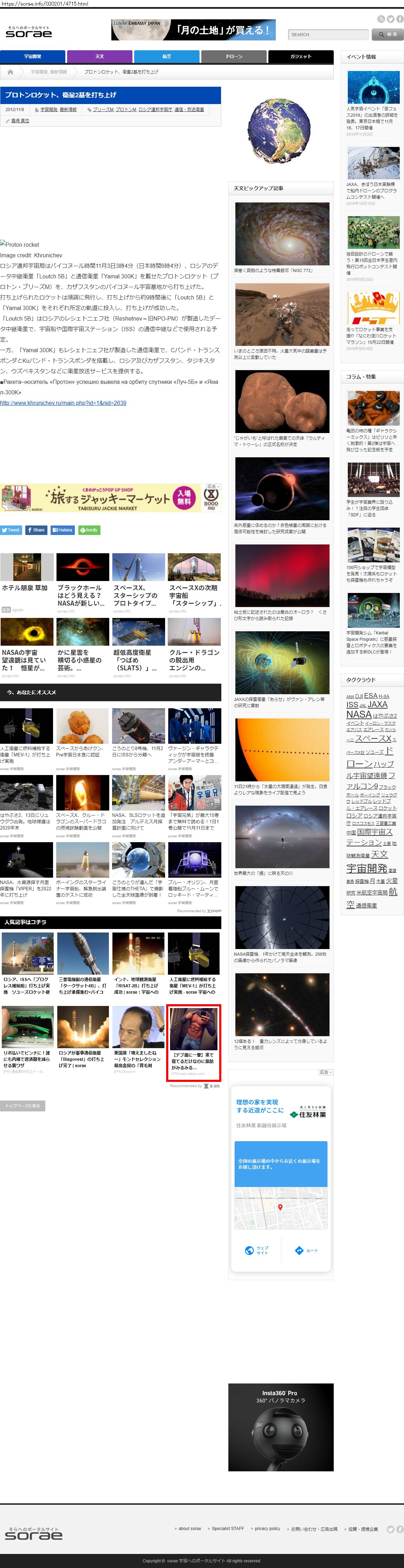
Task: Open the privacy policy footer link
Action: coord(267,1528)
